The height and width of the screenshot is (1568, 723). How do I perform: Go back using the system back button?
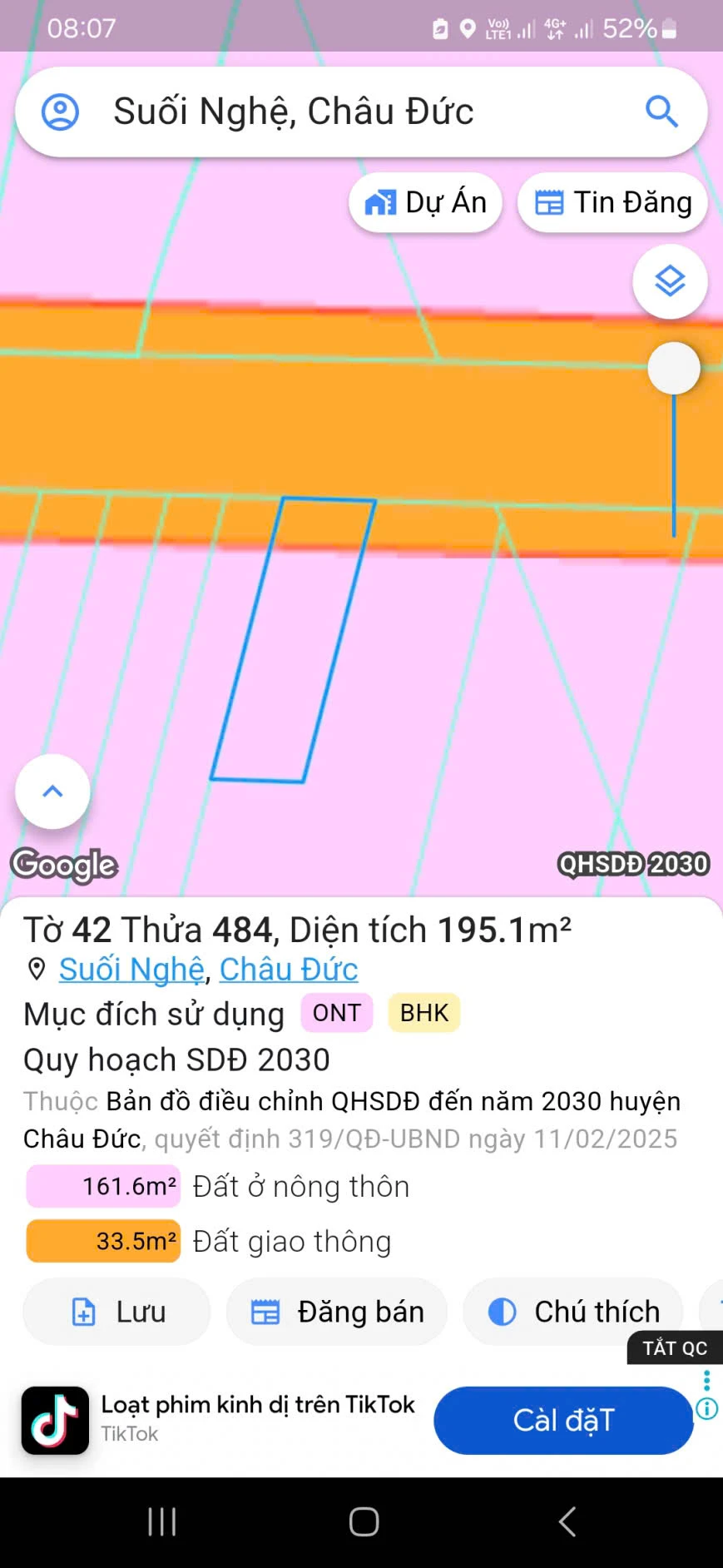pyautogui.click(x=567, y=1521)
